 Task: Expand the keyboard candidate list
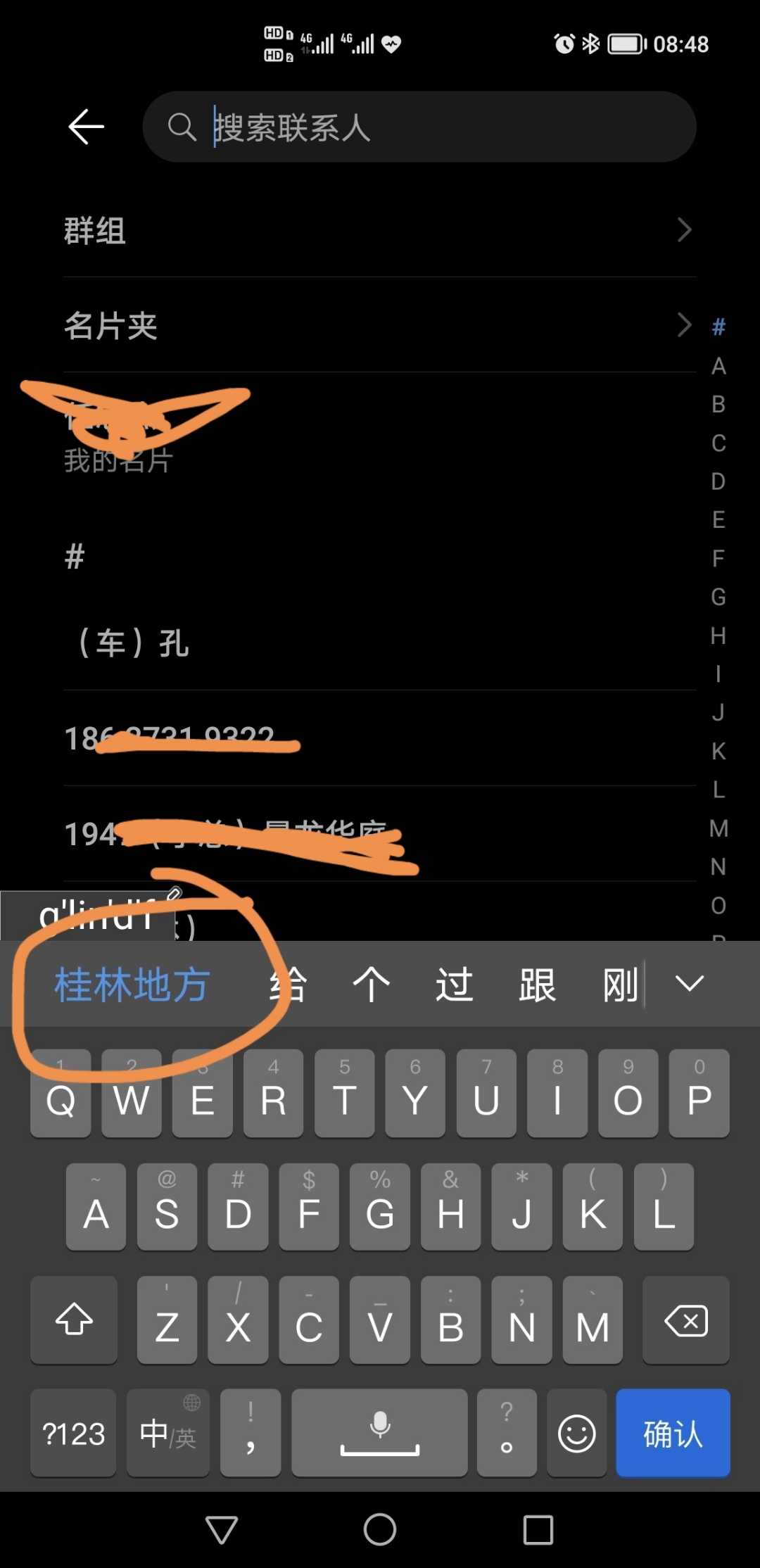pyautogui.click(x=690, y=983)
